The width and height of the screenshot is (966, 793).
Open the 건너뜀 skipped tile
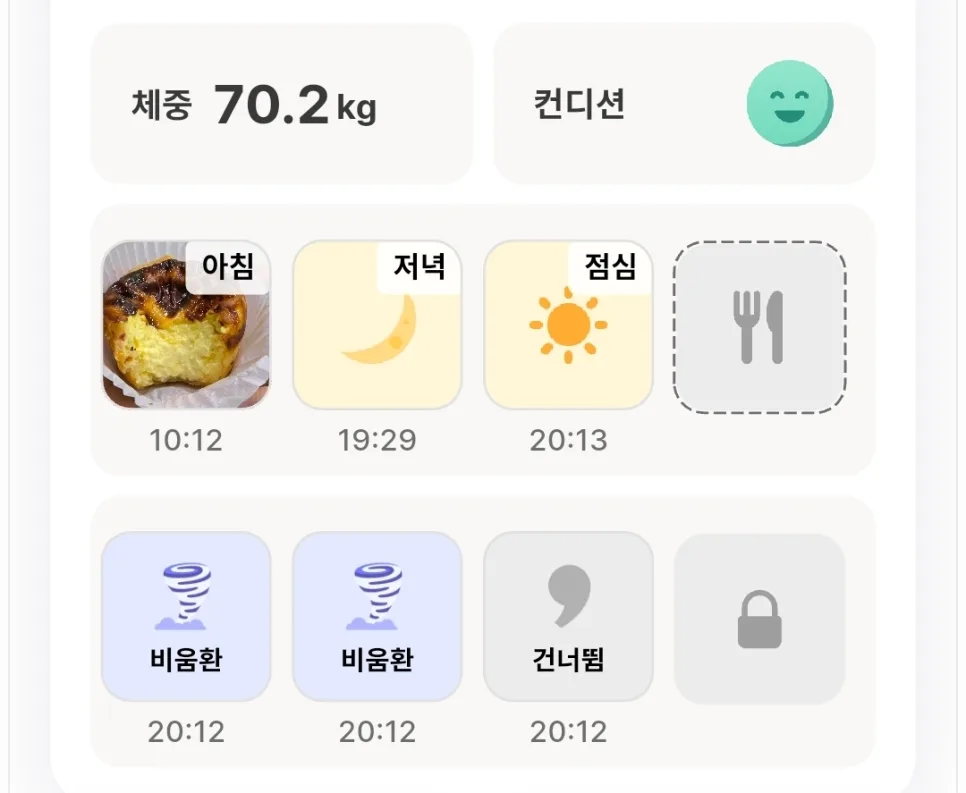pyautogui.click(x=568, y=617)
